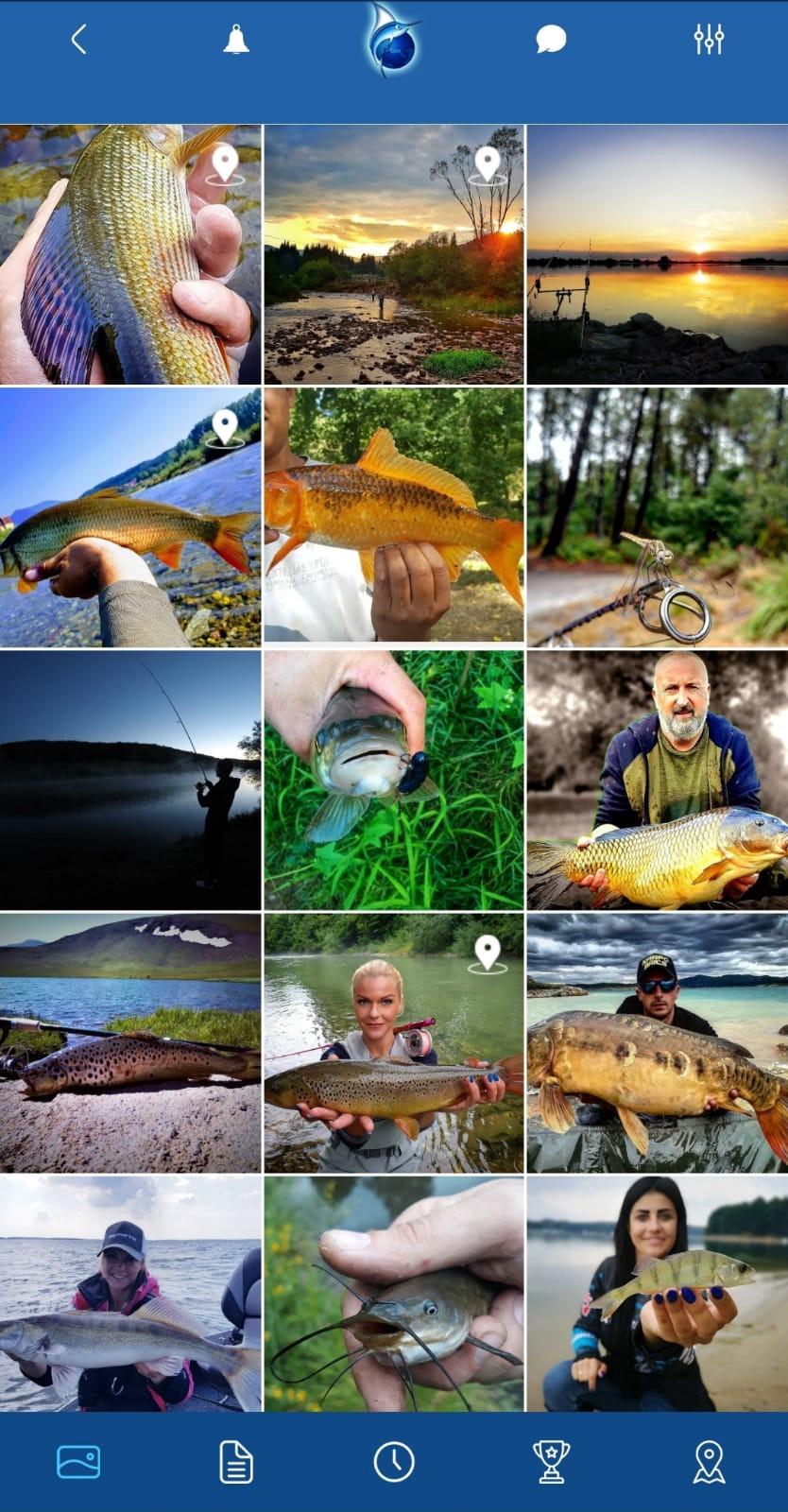
Task: View the small catfish in hand photo
Action: pyautogui.click(x=394, y=1293)
